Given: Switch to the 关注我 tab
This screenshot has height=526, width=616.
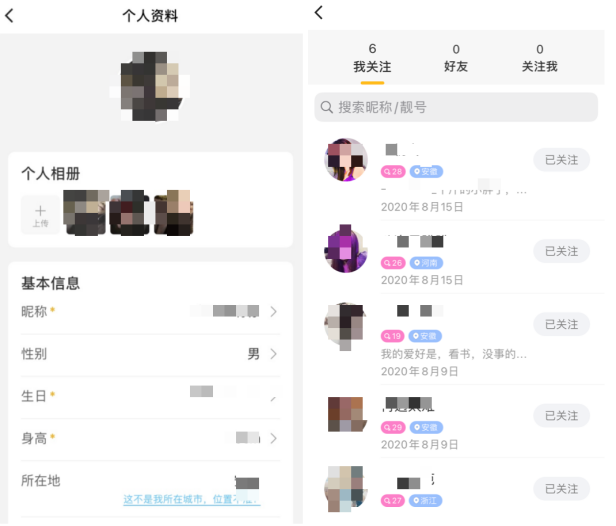Looking at the screenshot, I should [540, 58].
